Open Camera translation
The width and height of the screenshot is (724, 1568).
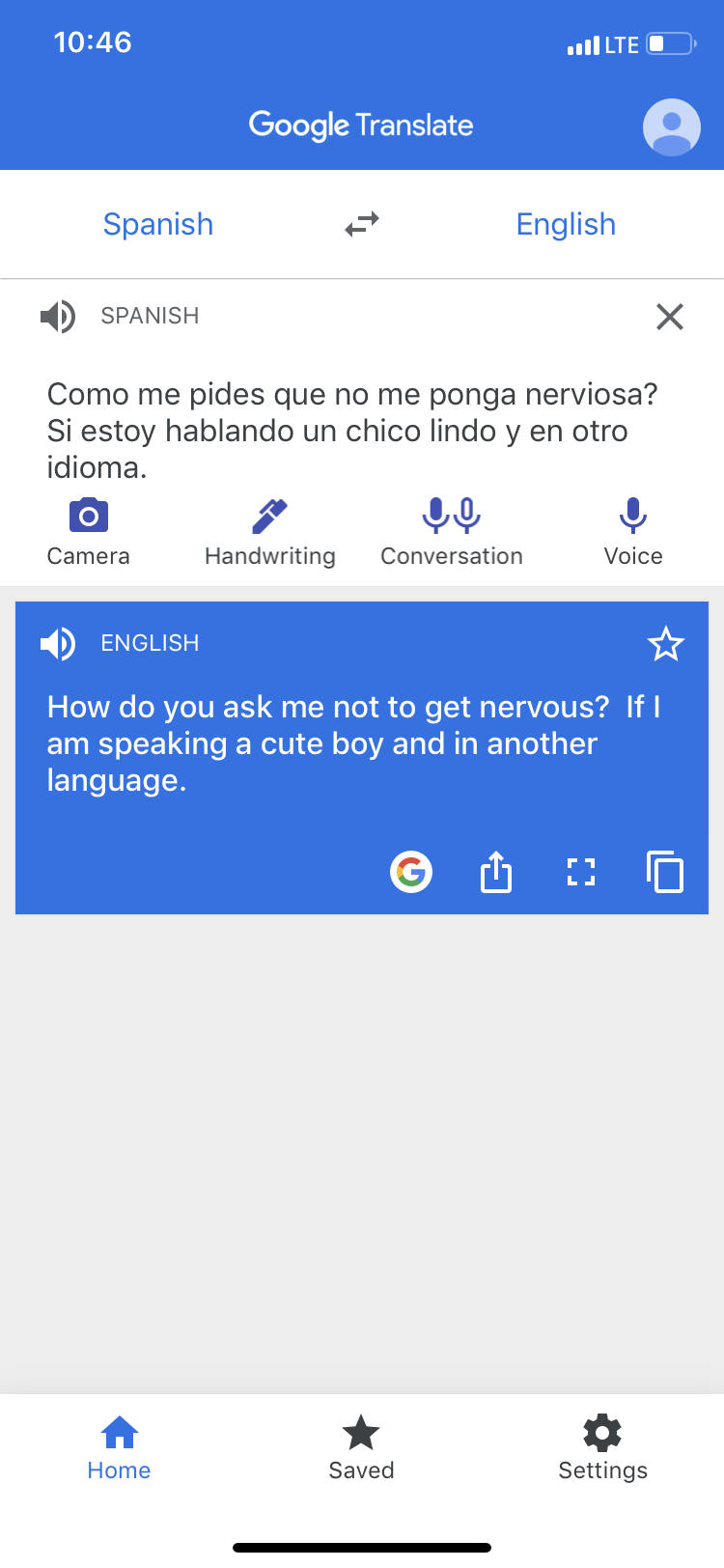click(x=89, y=531)
